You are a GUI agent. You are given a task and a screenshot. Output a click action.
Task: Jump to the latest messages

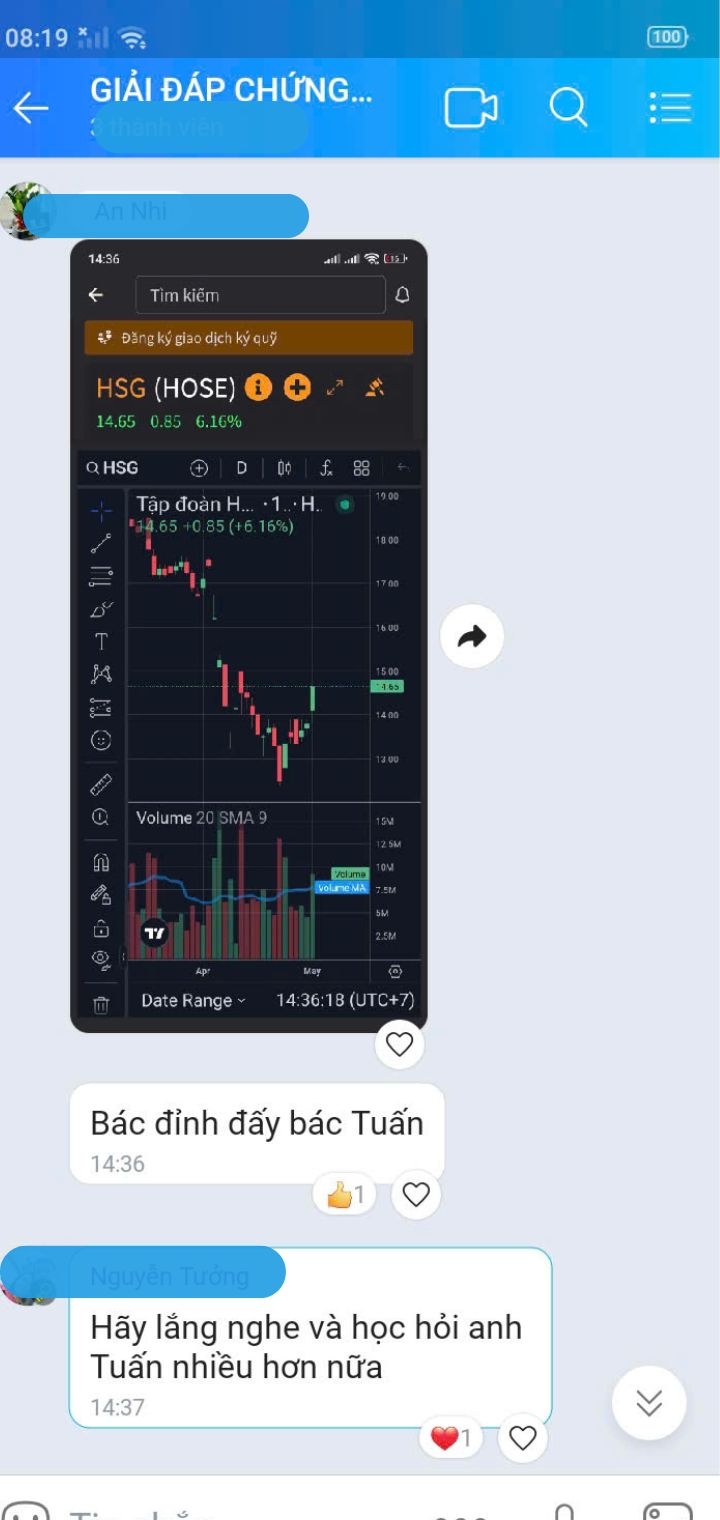[649, 1403]
